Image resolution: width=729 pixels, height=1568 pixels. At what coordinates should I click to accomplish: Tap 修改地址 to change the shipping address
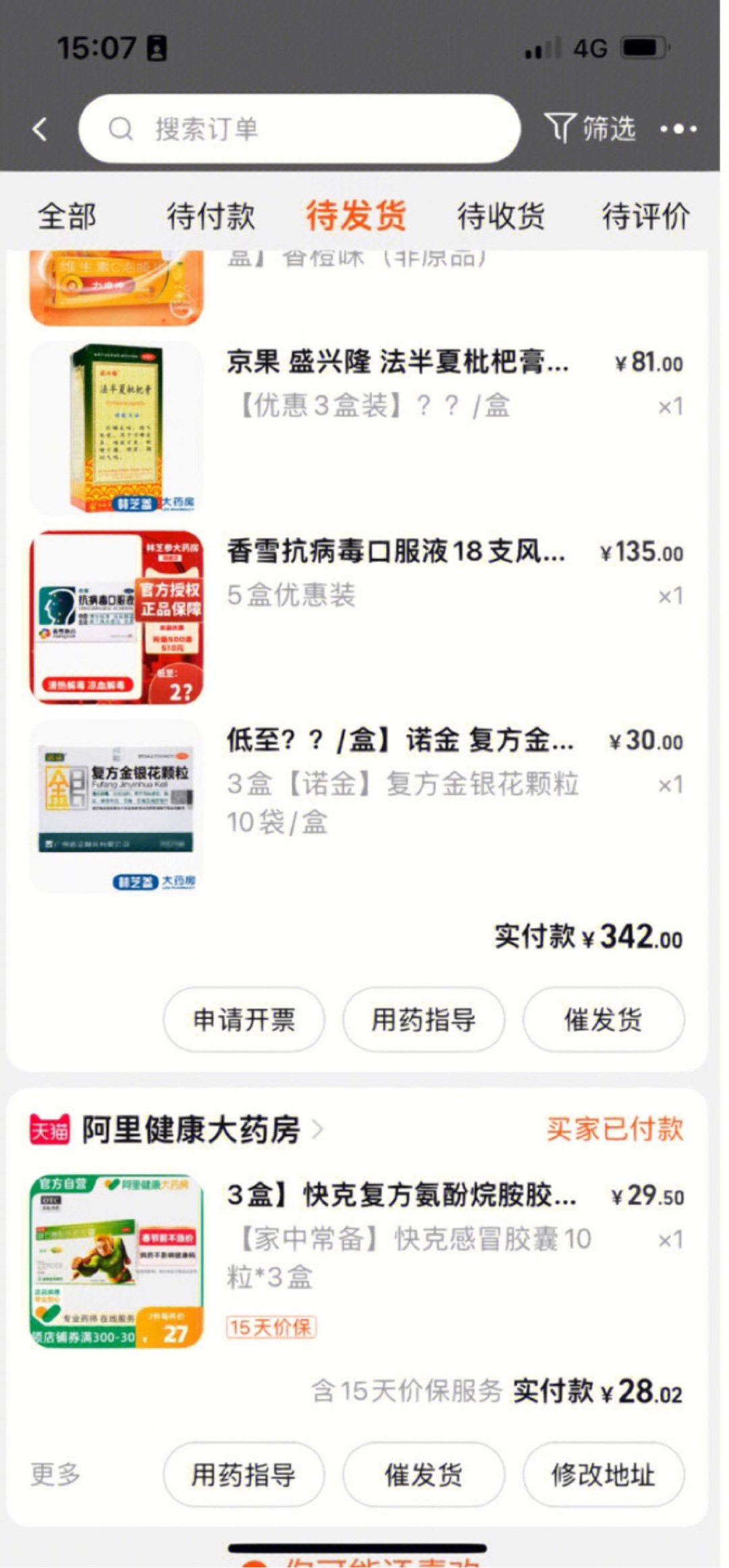pos(603,1475)
